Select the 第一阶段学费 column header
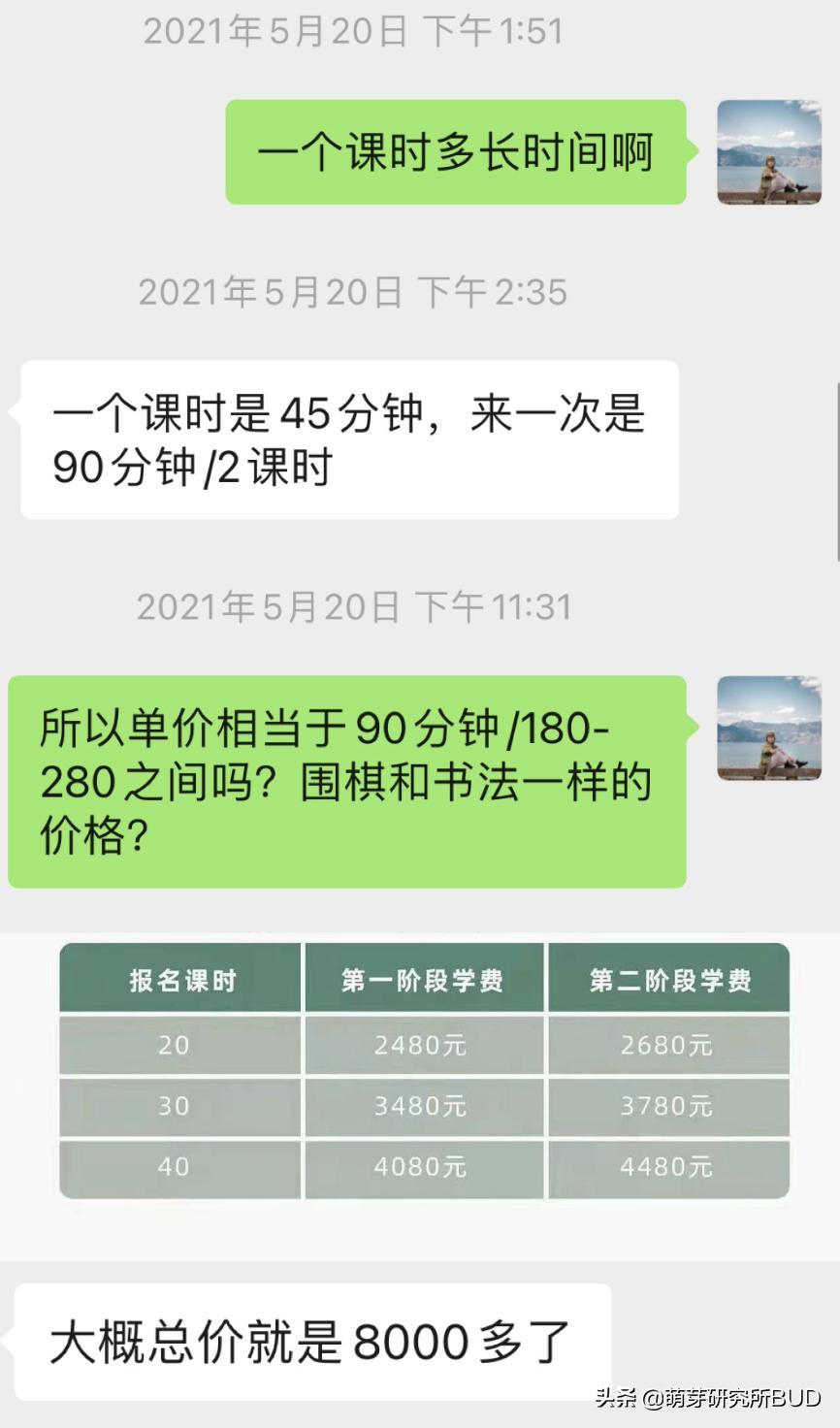This screenshot has height=1428, width=840. [x=425, y=977]
